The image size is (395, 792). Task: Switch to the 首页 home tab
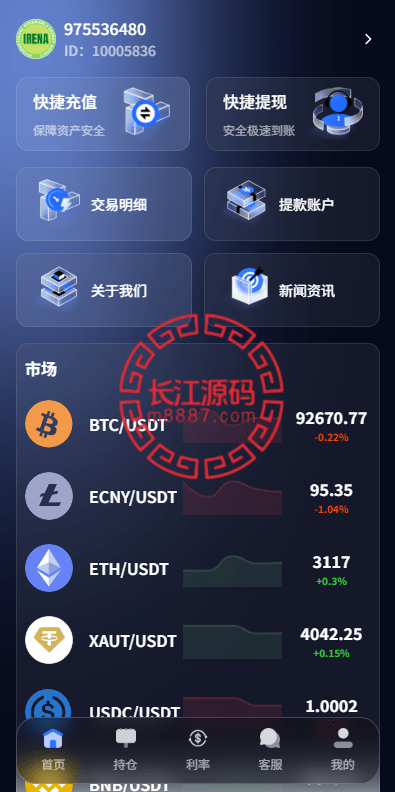pyautogui.click(x=53, y=750)
